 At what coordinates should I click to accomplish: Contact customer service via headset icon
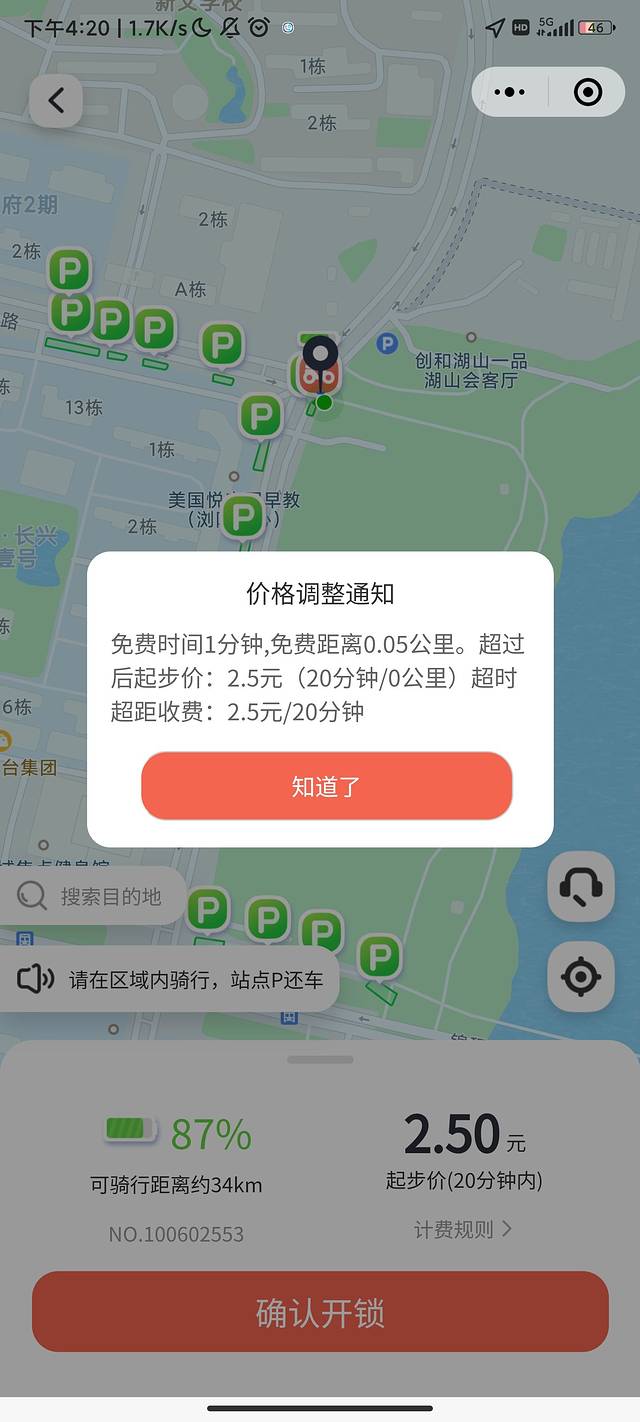pyautogui.click(x=581, y=886)
